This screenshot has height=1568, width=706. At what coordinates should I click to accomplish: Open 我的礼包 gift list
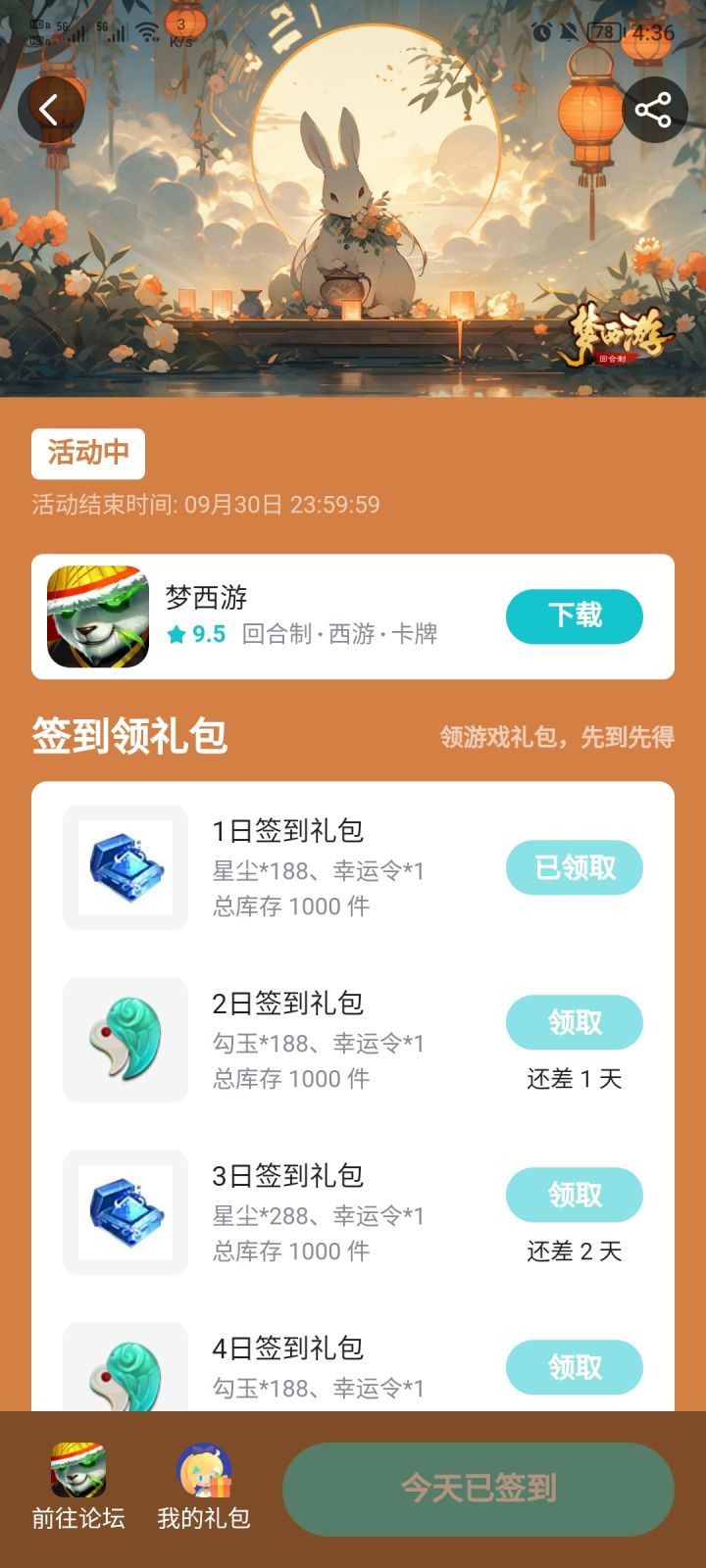204,1488
